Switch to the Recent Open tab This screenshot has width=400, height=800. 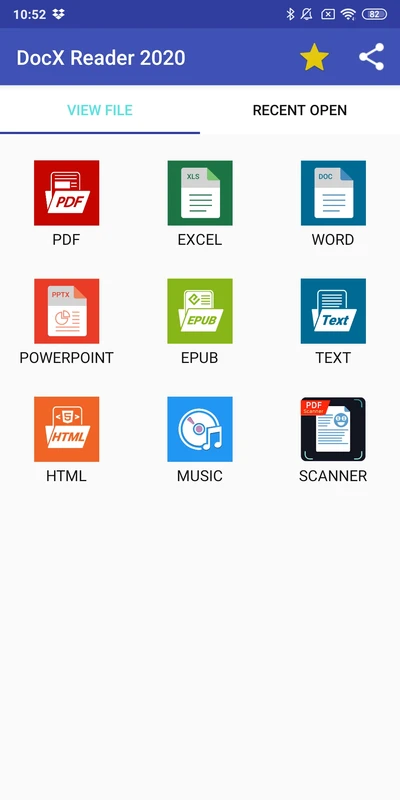tap(300, 110)
